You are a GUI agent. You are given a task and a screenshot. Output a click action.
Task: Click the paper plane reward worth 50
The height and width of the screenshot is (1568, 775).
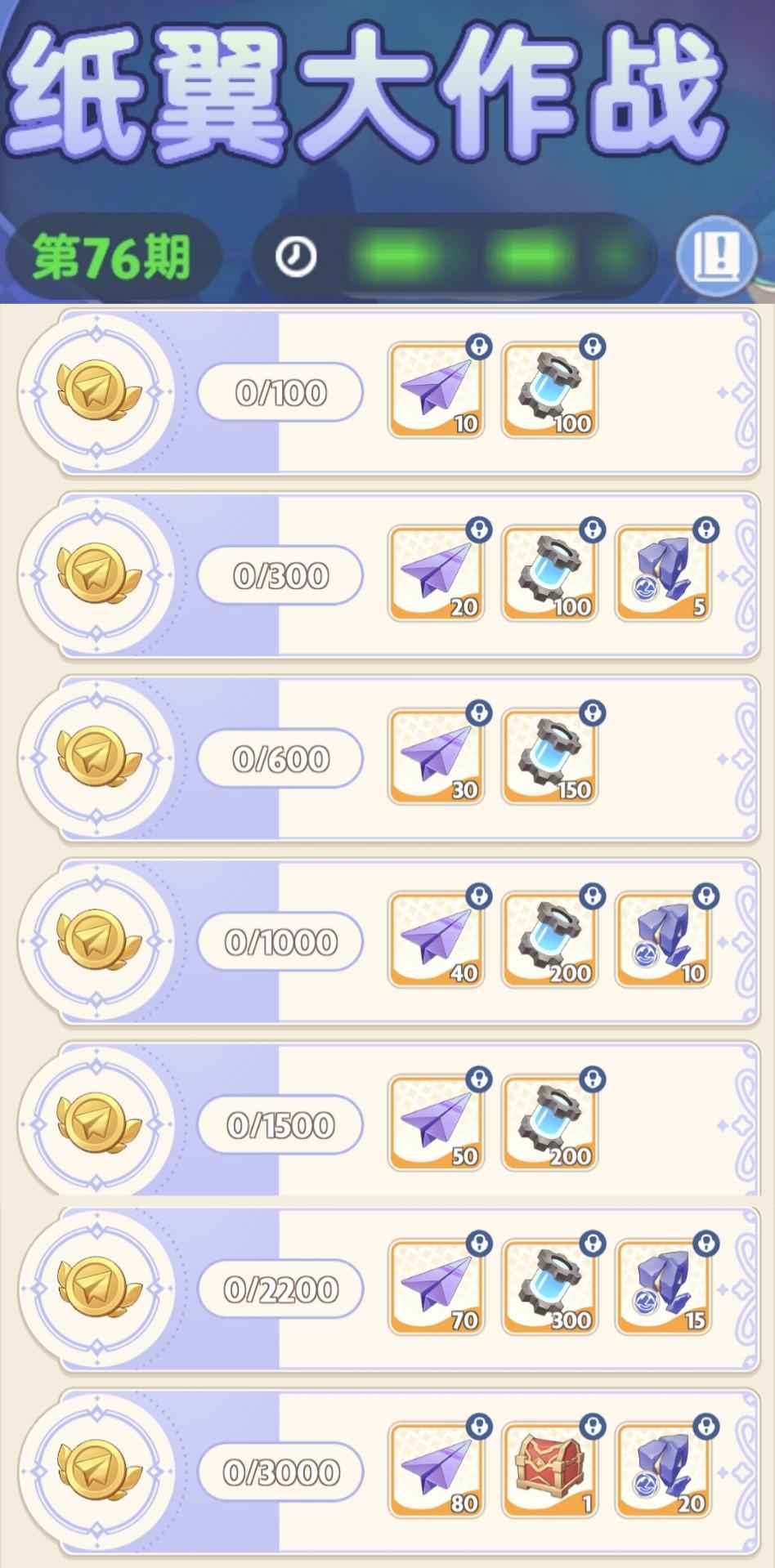coord(436,1123)
